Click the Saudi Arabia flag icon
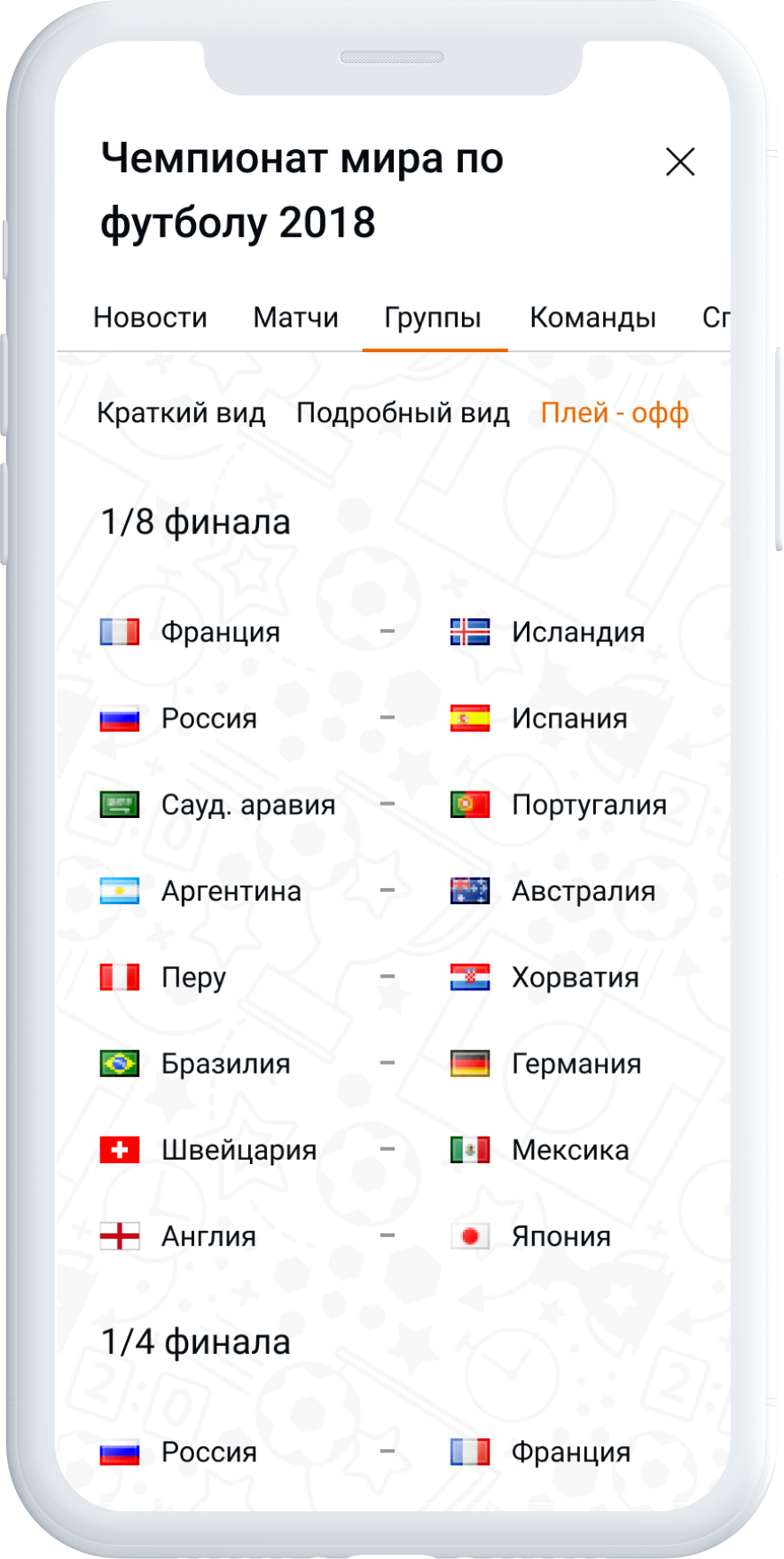This screenshot has width=784, height=1559. coord(119,805)
